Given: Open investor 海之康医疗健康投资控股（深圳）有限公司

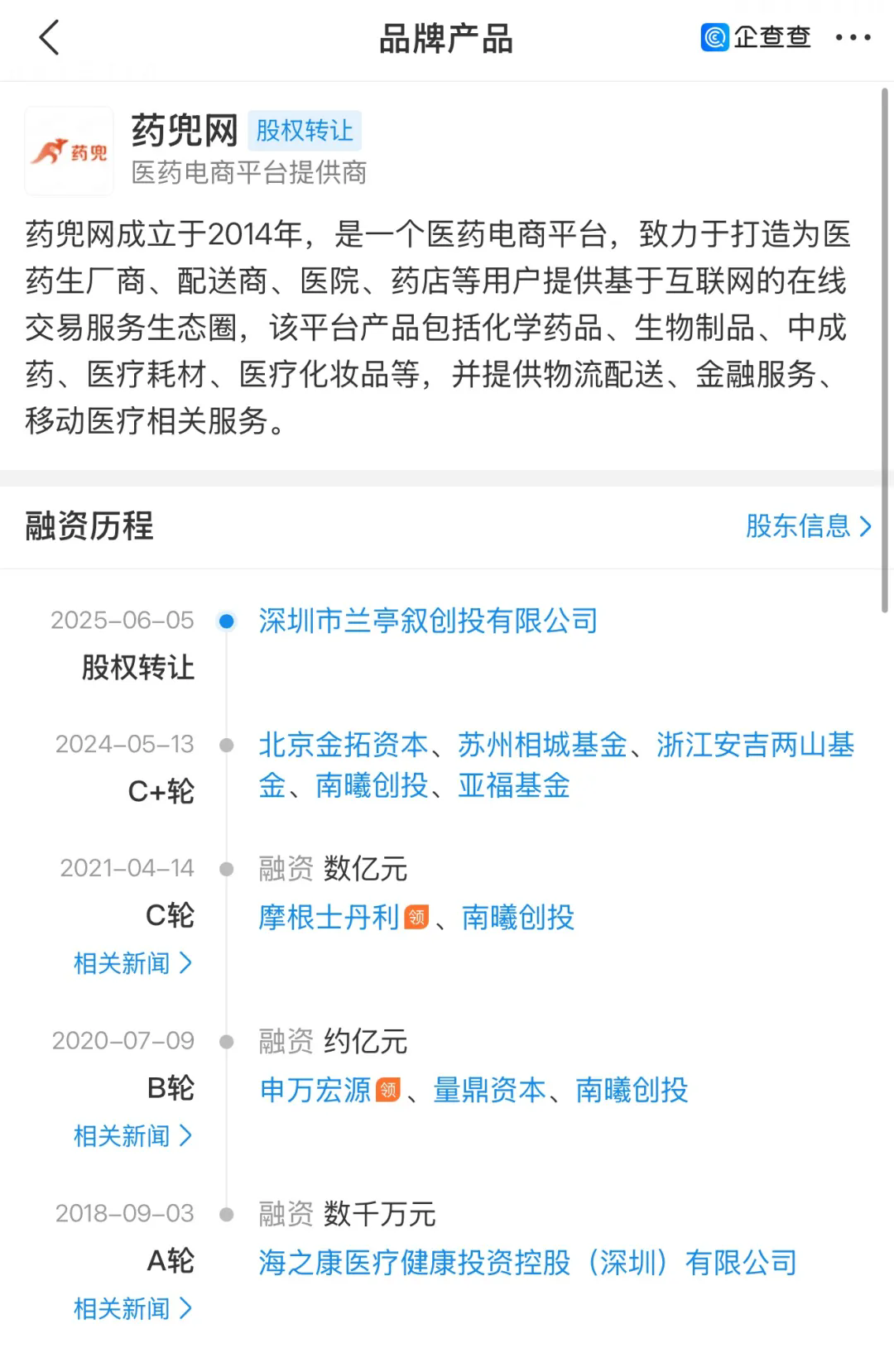Looking at the screenshot, I should click(527, 1263).
